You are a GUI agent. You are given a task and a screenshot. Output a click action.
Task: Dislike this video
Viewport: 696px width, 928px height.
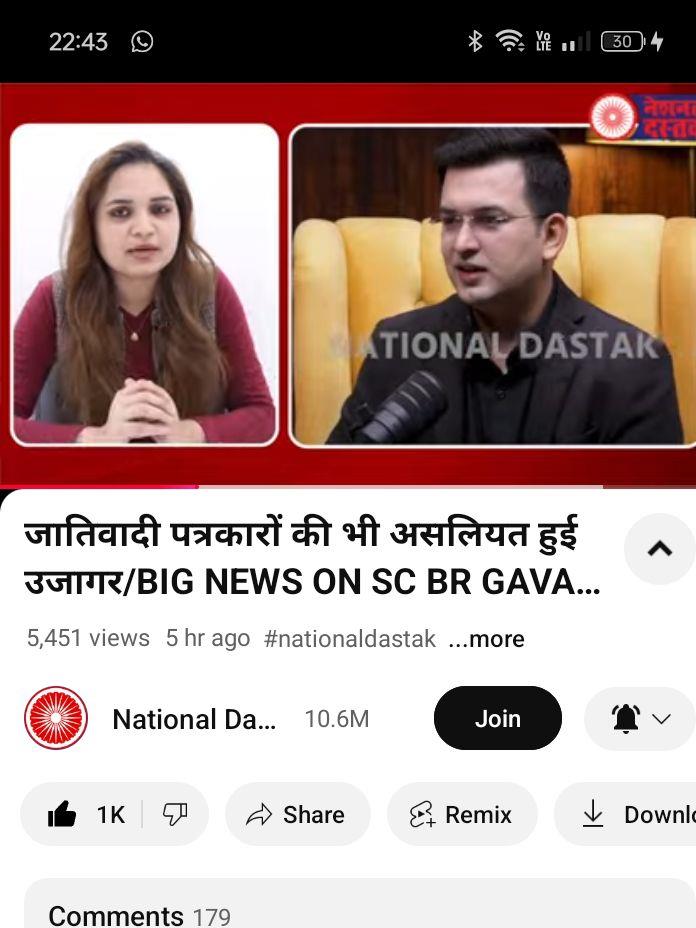175,815
